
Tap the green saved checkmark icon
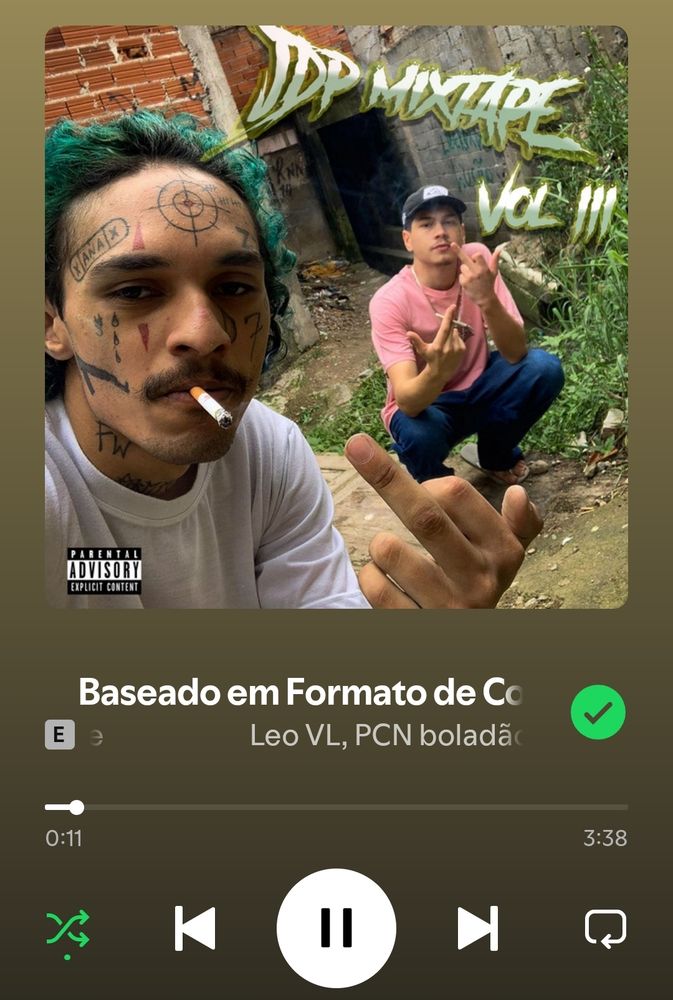(x=598, y=712)
